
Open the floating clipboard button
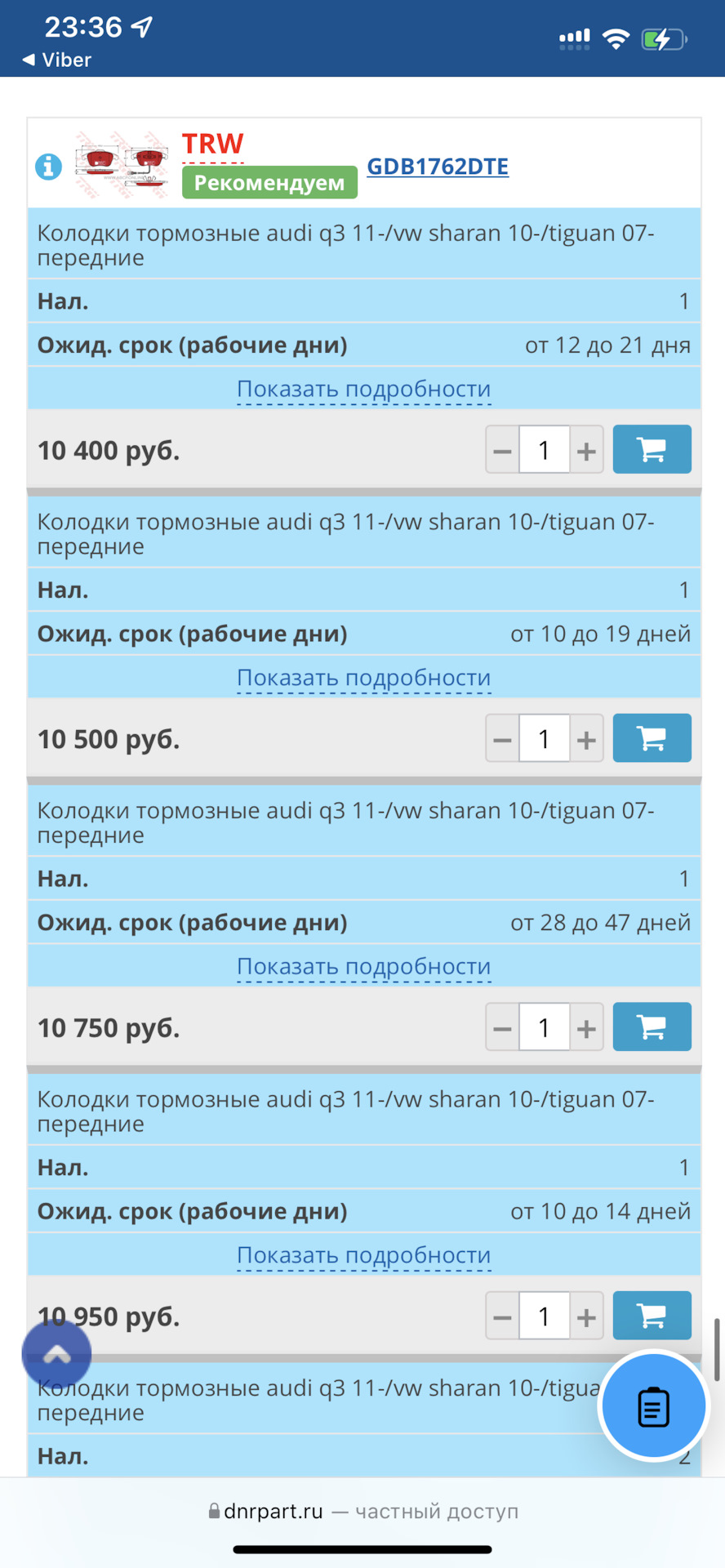point(653,1406)
